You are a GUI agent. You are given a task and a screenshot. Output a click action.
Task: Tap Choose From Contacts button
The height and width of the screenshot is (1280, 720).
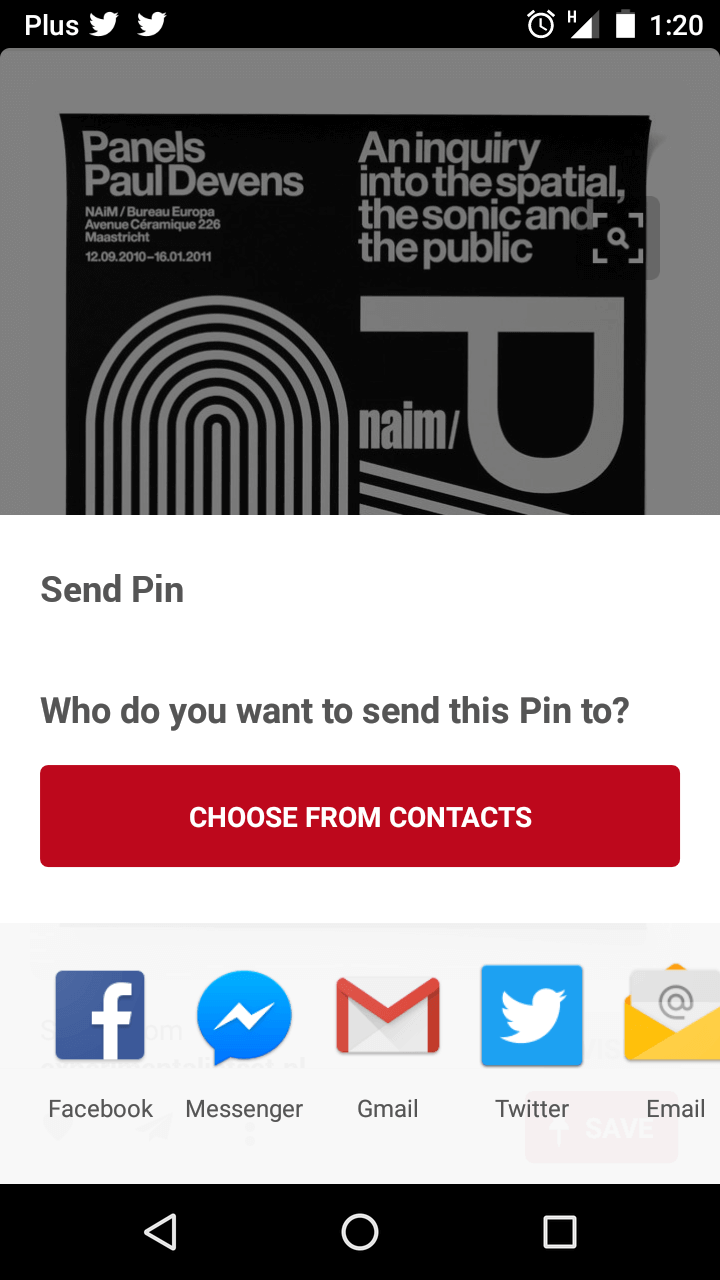(360, 816)
